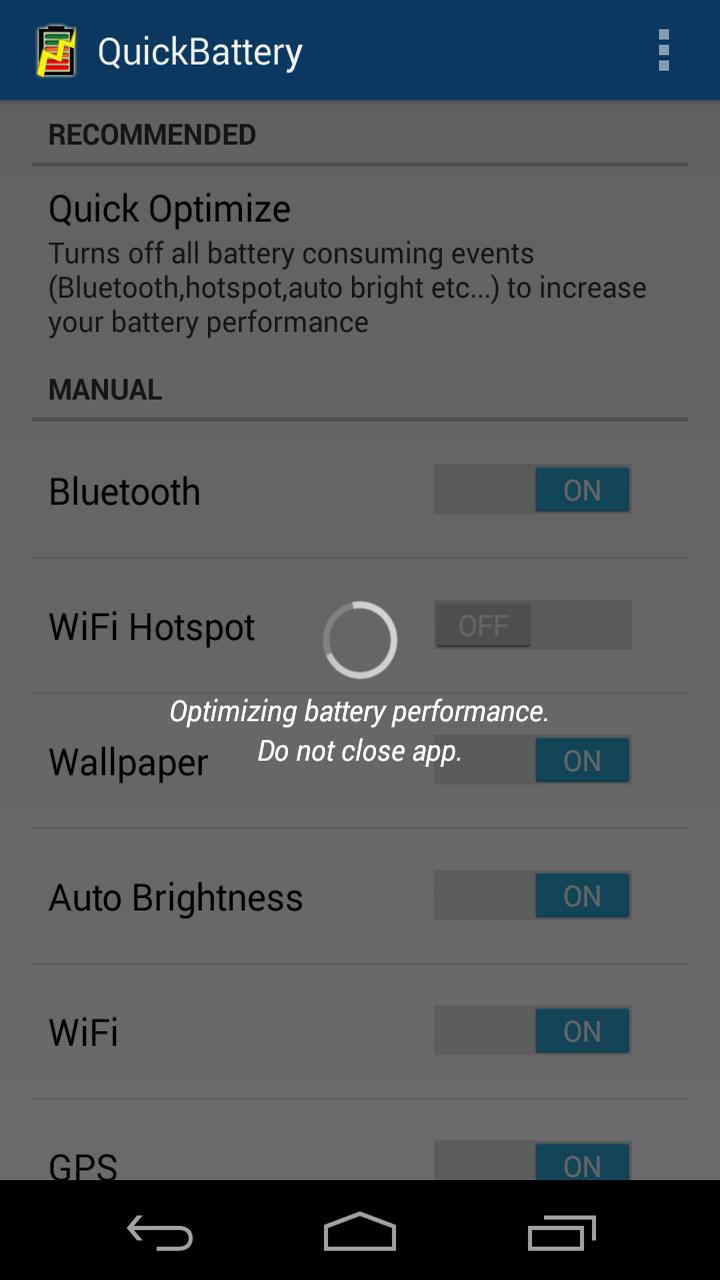Open the overflow menu with three dots
This screenshot has height=1280, width=720.
coord(662,51)
